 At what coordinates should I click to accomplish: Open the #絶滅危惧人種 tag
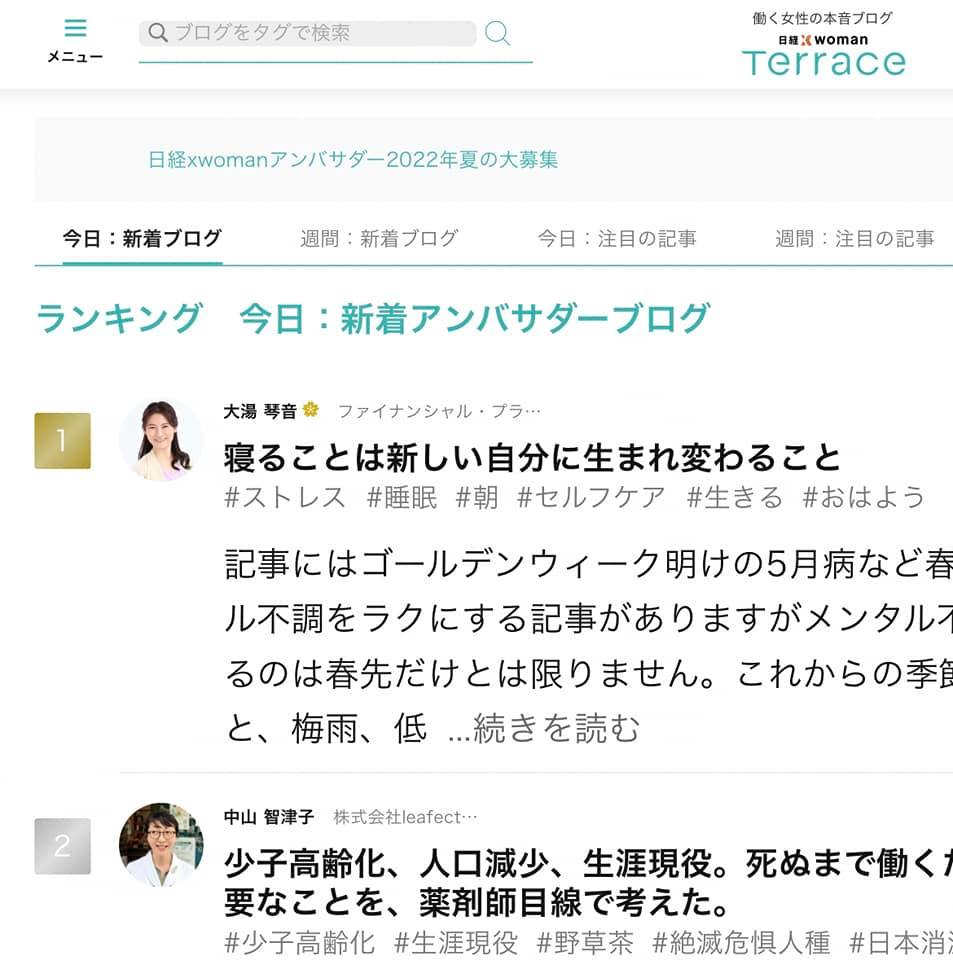[741, 942]
